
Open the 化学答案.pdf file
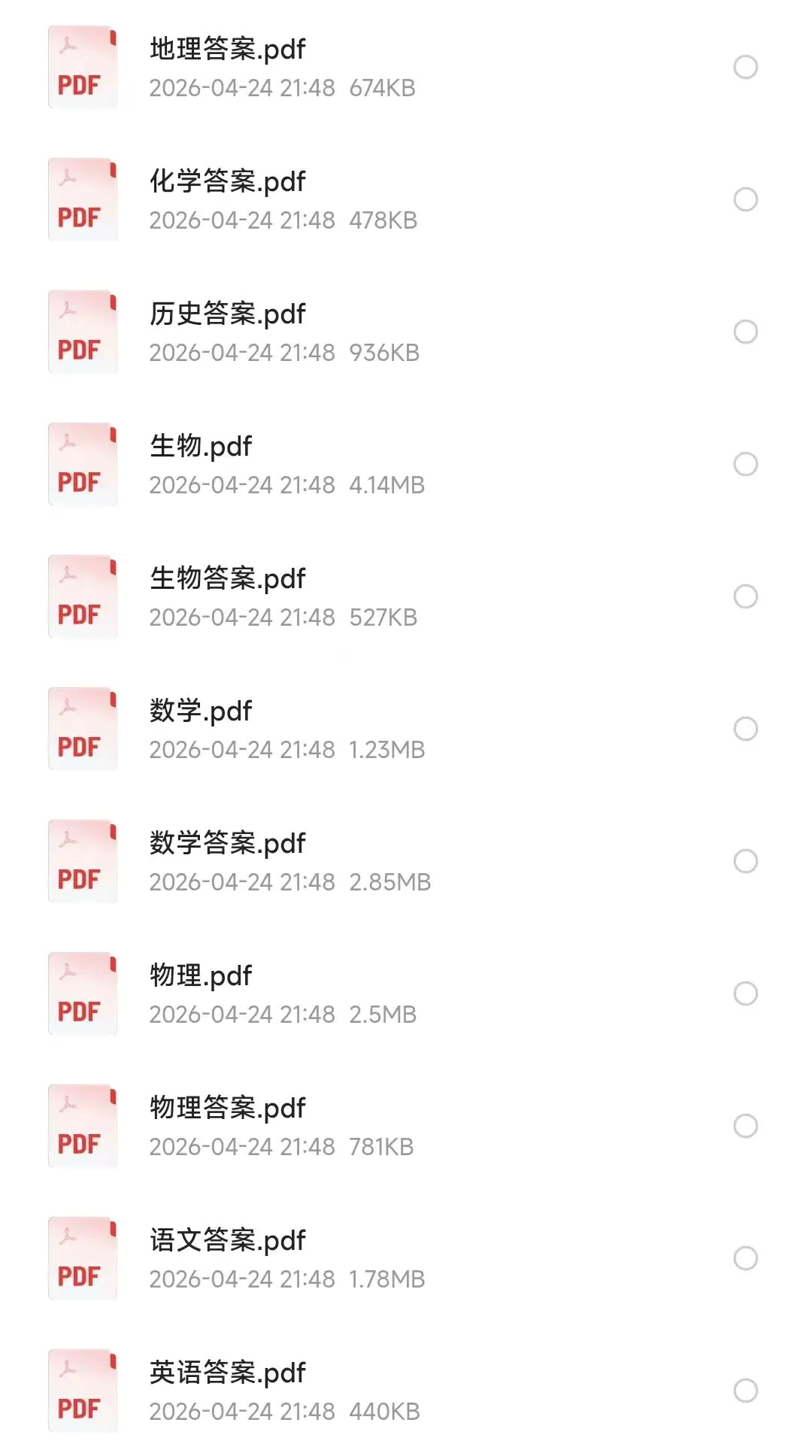point(227,182)
